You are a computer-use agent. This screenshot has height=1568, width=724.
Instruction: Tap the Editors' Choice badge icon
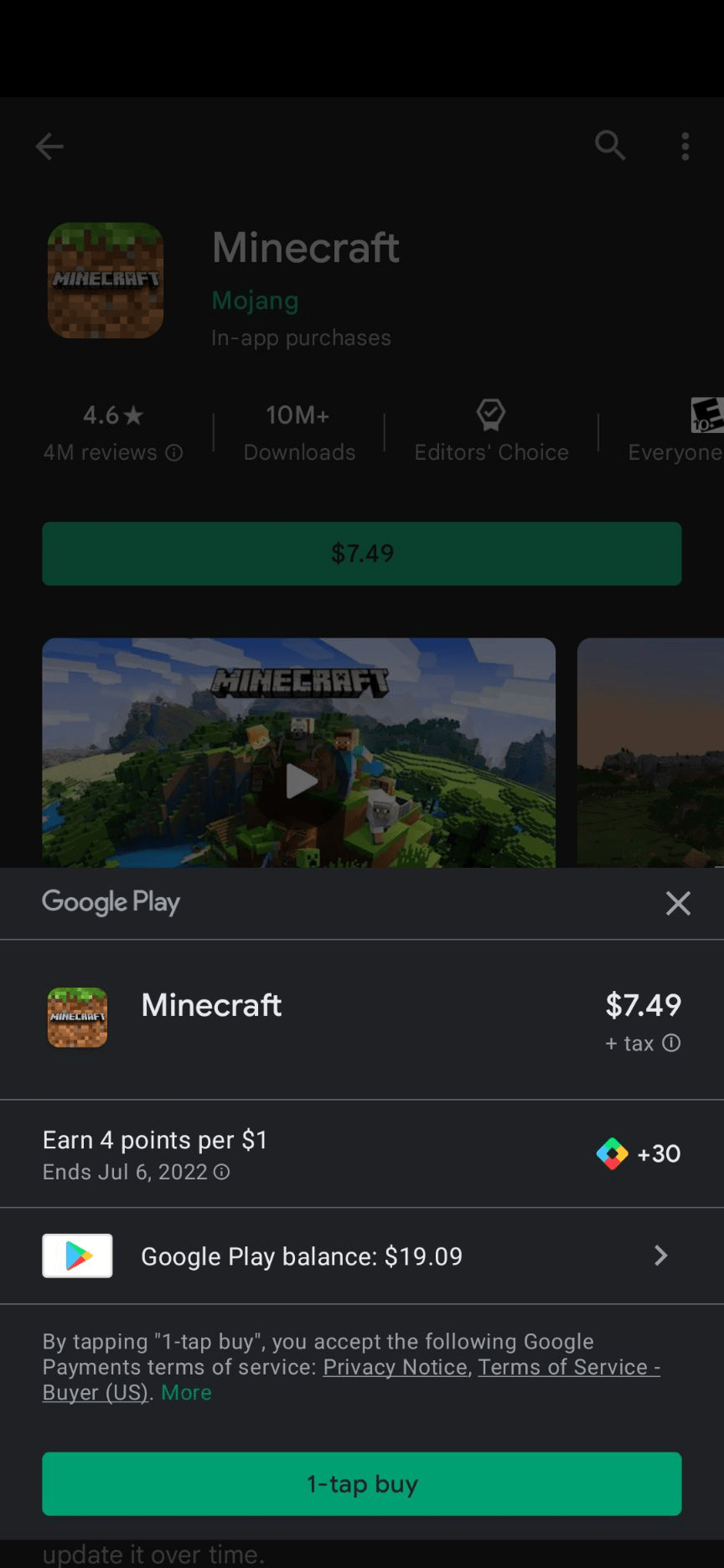[x=490, y=415]
